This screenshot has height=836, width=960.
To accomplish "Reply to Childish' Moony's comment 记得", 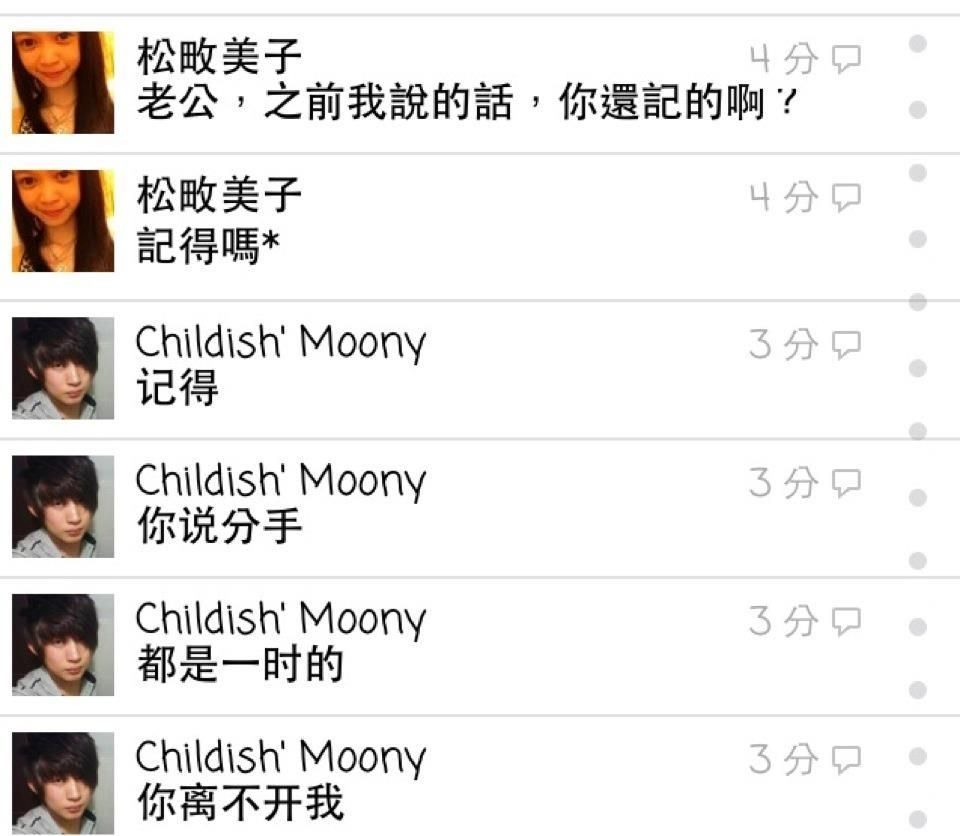I will 846,345.
